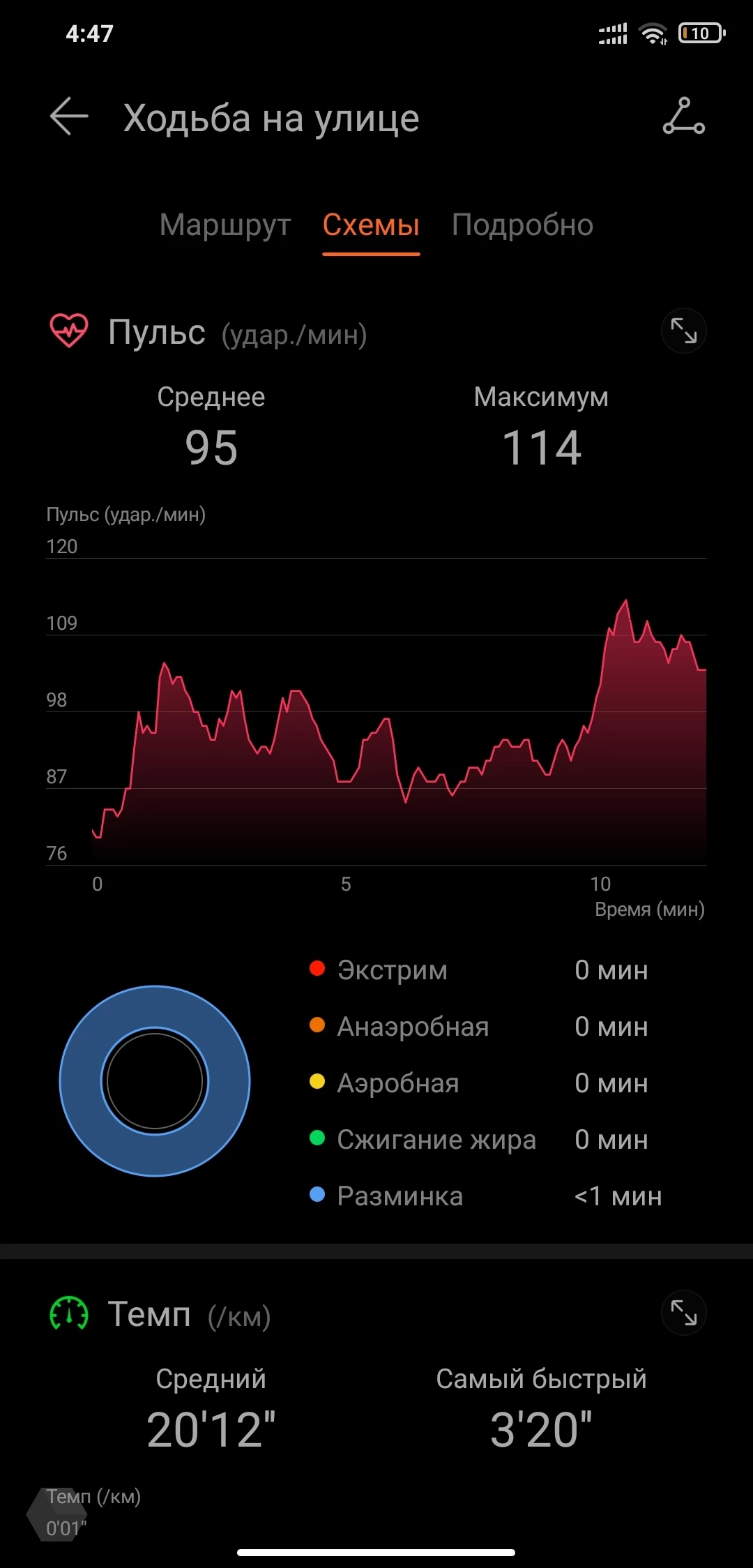Open the Подробно tab

(x=522, y=225)
